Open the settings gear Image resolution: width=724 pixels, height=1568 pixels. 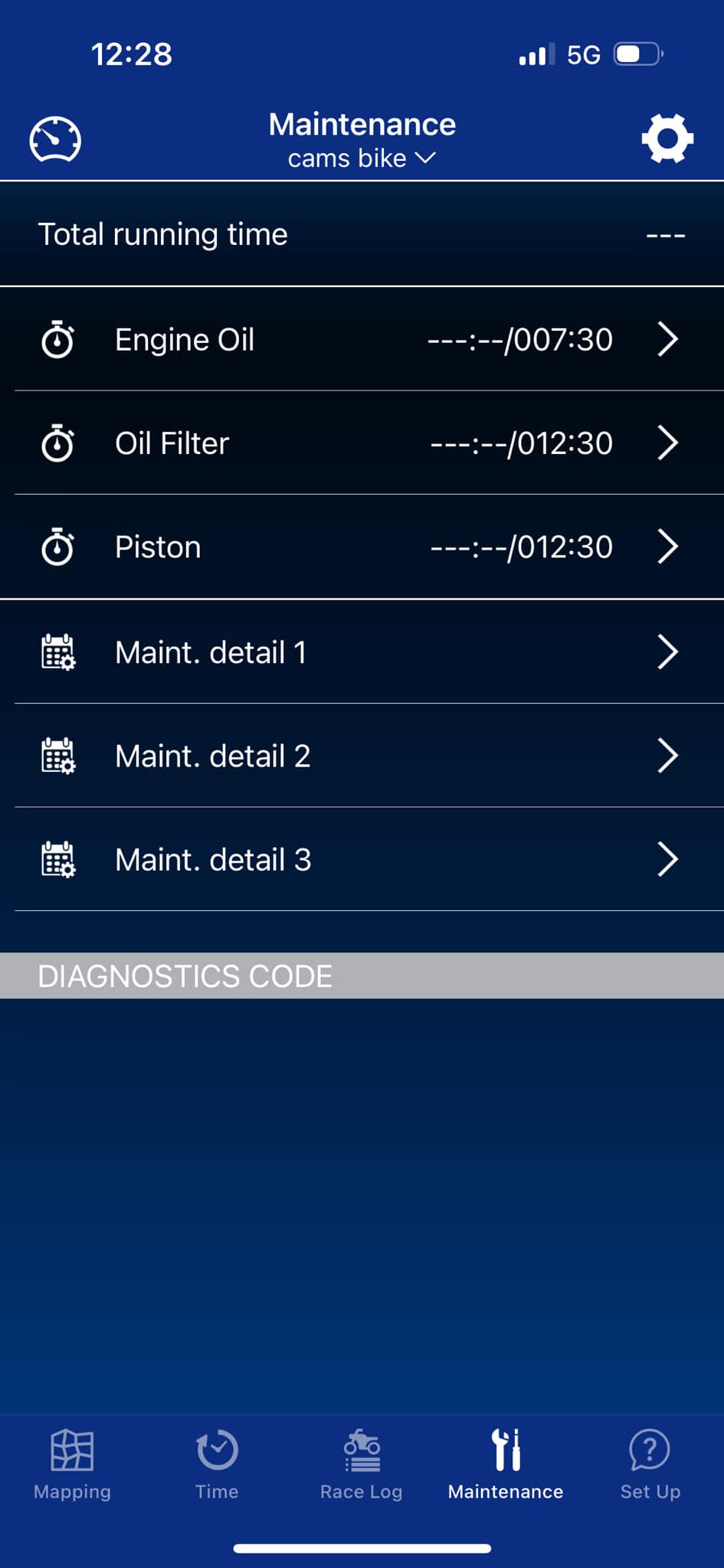pyautogui.click(x=667, y=139)
